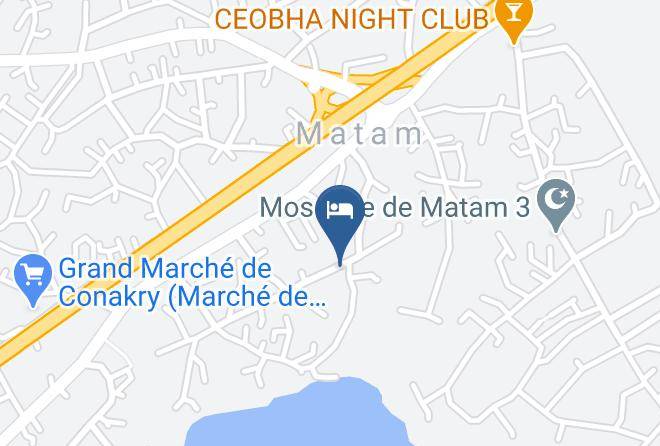
Task: Tap the hotel bed pin marker
Action: click(340, 213)
